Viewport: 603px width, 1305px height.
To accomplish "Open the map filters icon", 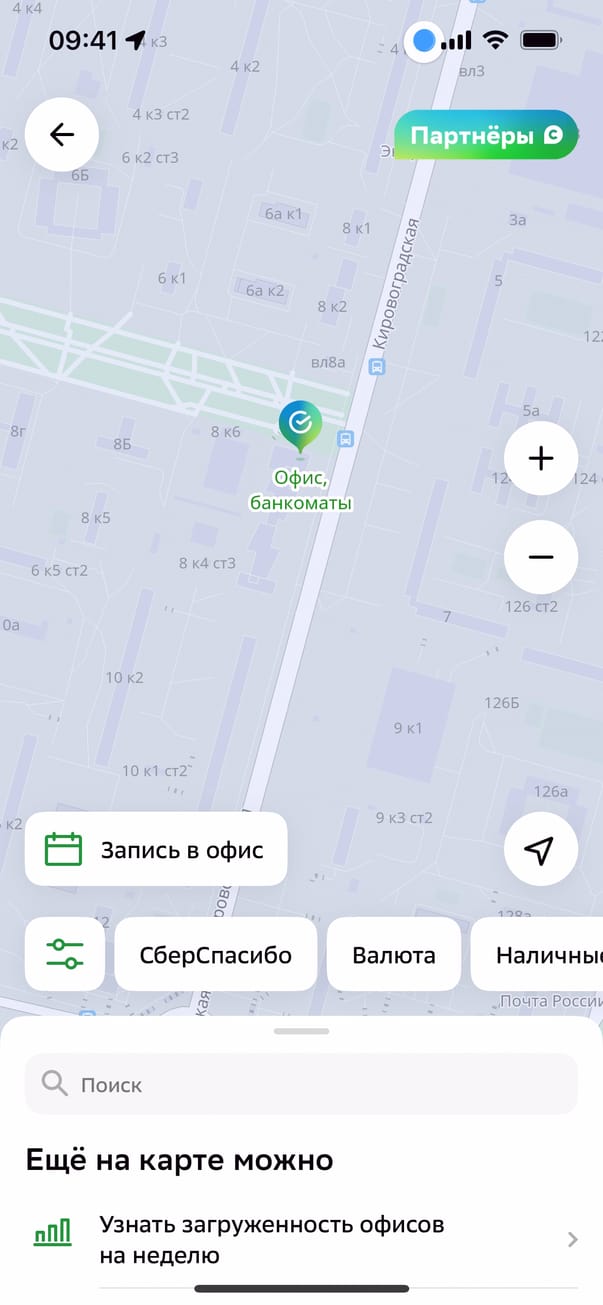I will click(x=65, y=954).
